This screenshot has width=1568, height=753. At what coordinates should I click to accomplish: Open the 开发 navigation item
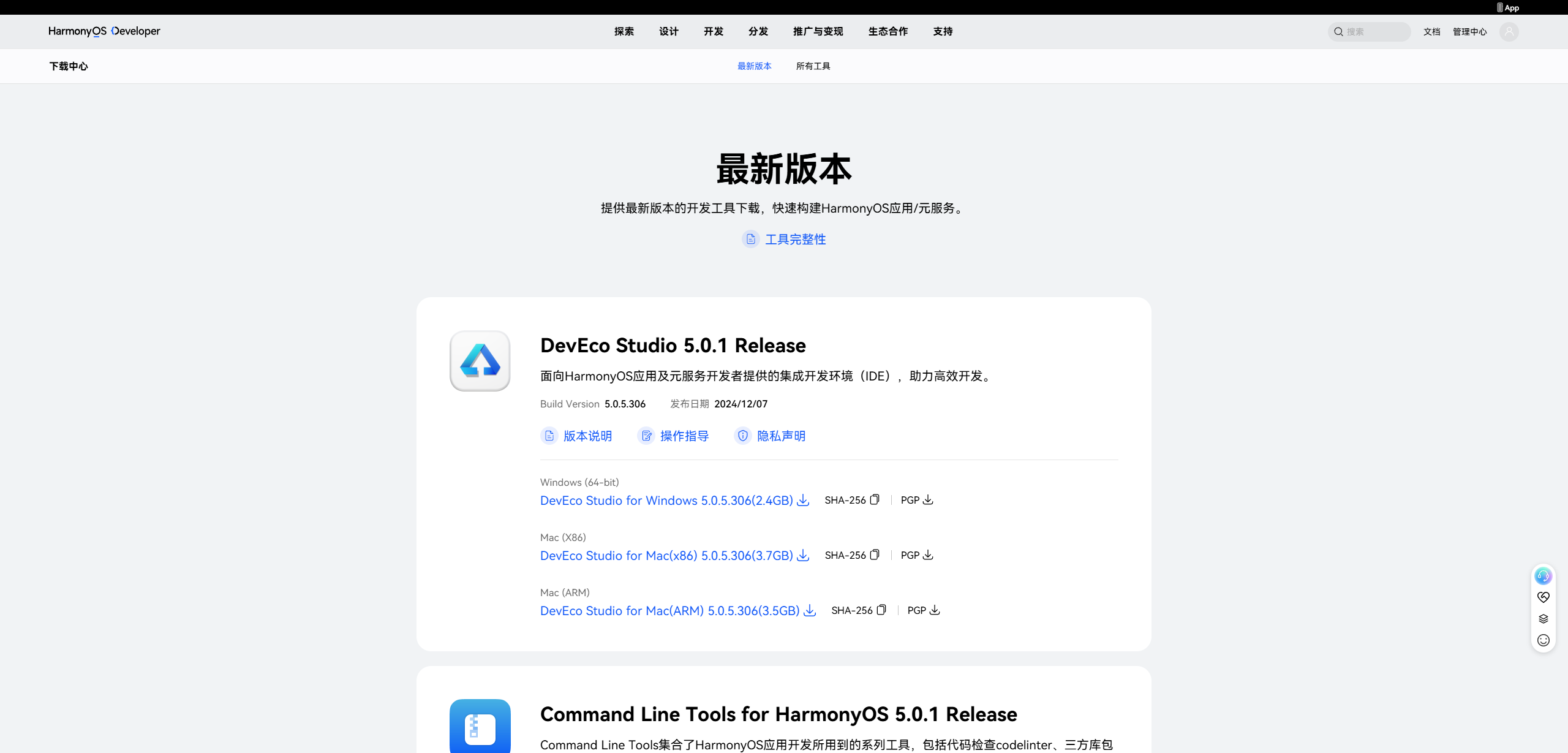pyautogui.click(x=714, y=31)
